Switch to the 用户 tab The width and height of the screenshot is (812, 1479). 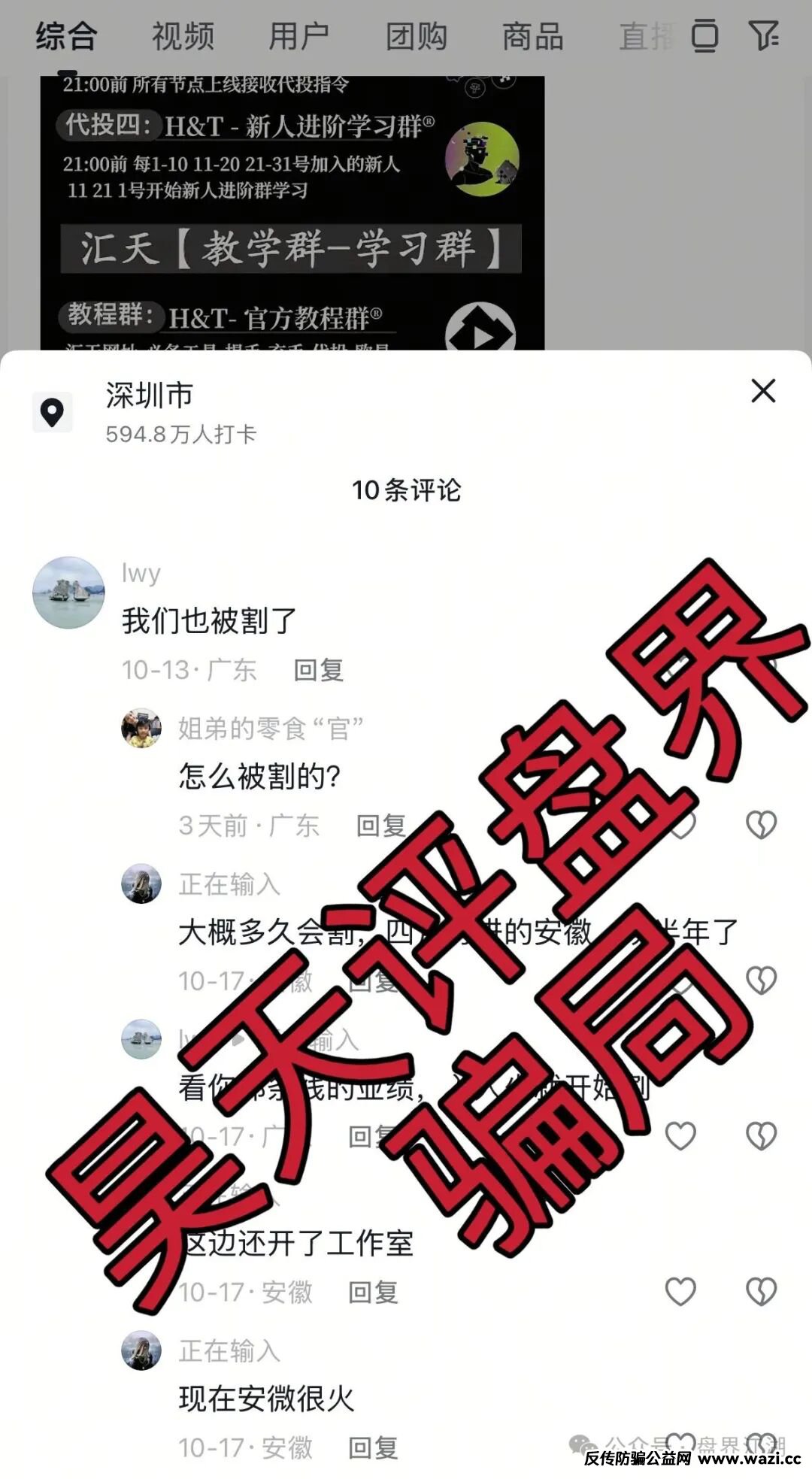click(299, 36)
